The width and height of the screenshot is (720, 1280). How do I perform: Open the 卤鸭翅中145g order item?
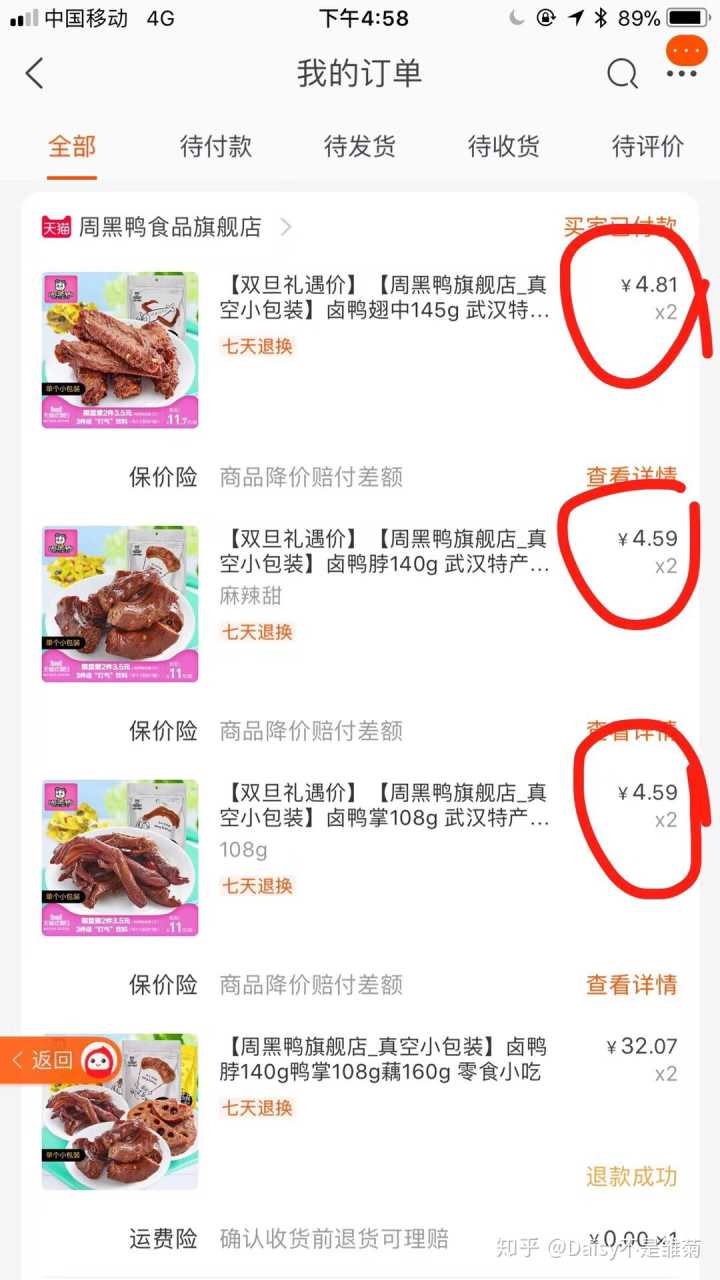pos(385,298)
